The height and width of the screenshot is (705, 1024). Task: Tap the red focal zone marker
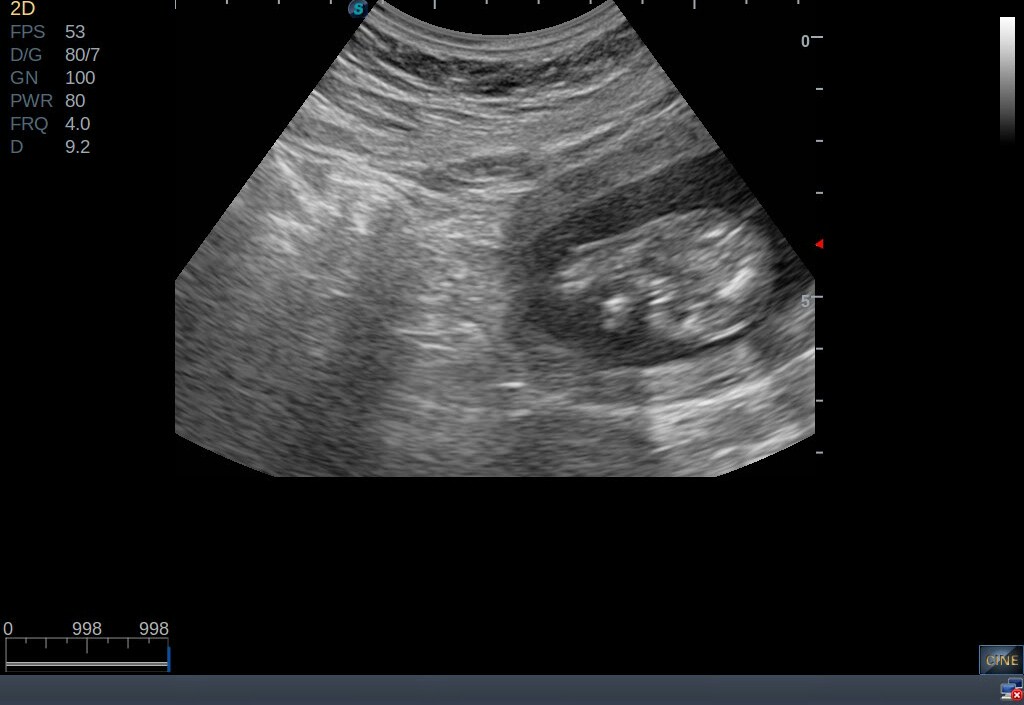click(819, 244)
